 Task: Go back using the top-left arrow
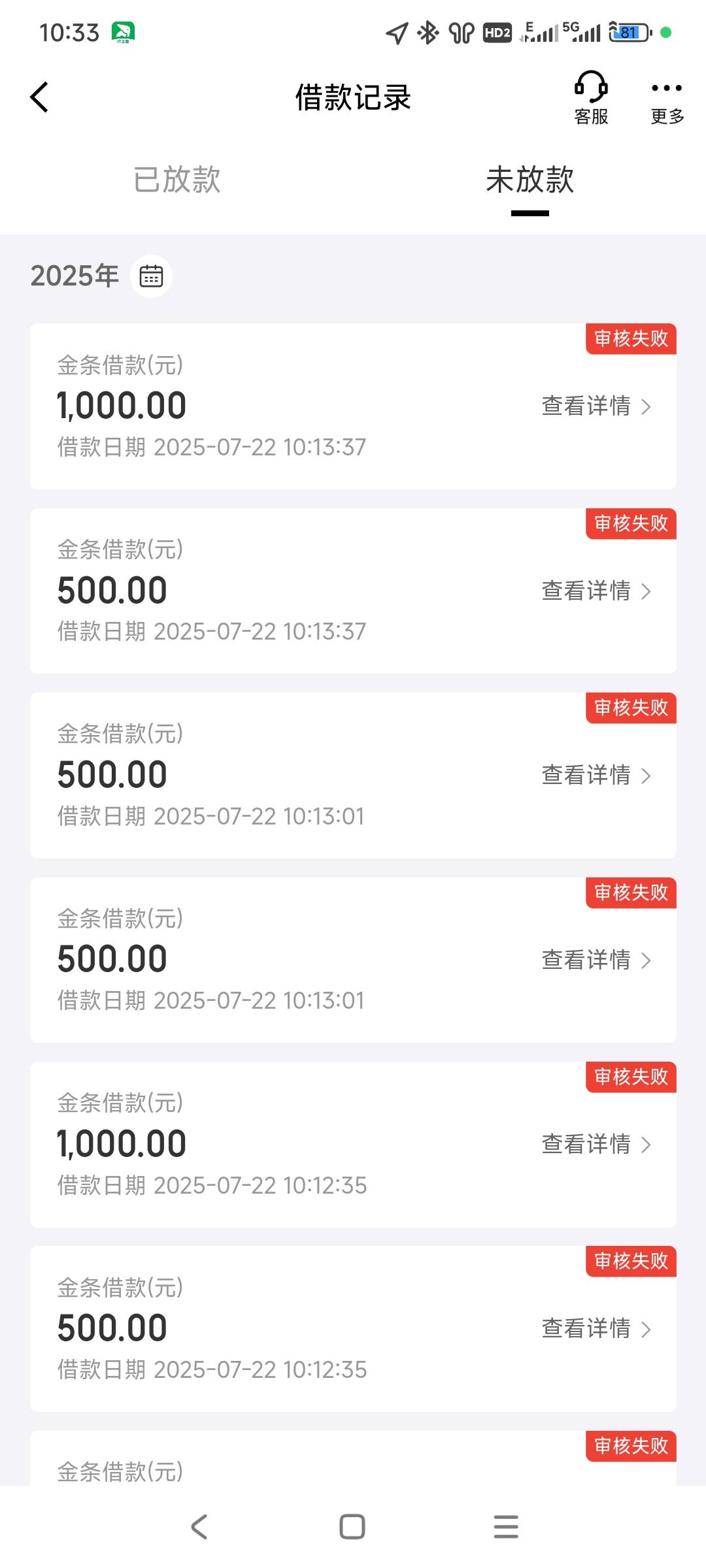coord(39,97)
